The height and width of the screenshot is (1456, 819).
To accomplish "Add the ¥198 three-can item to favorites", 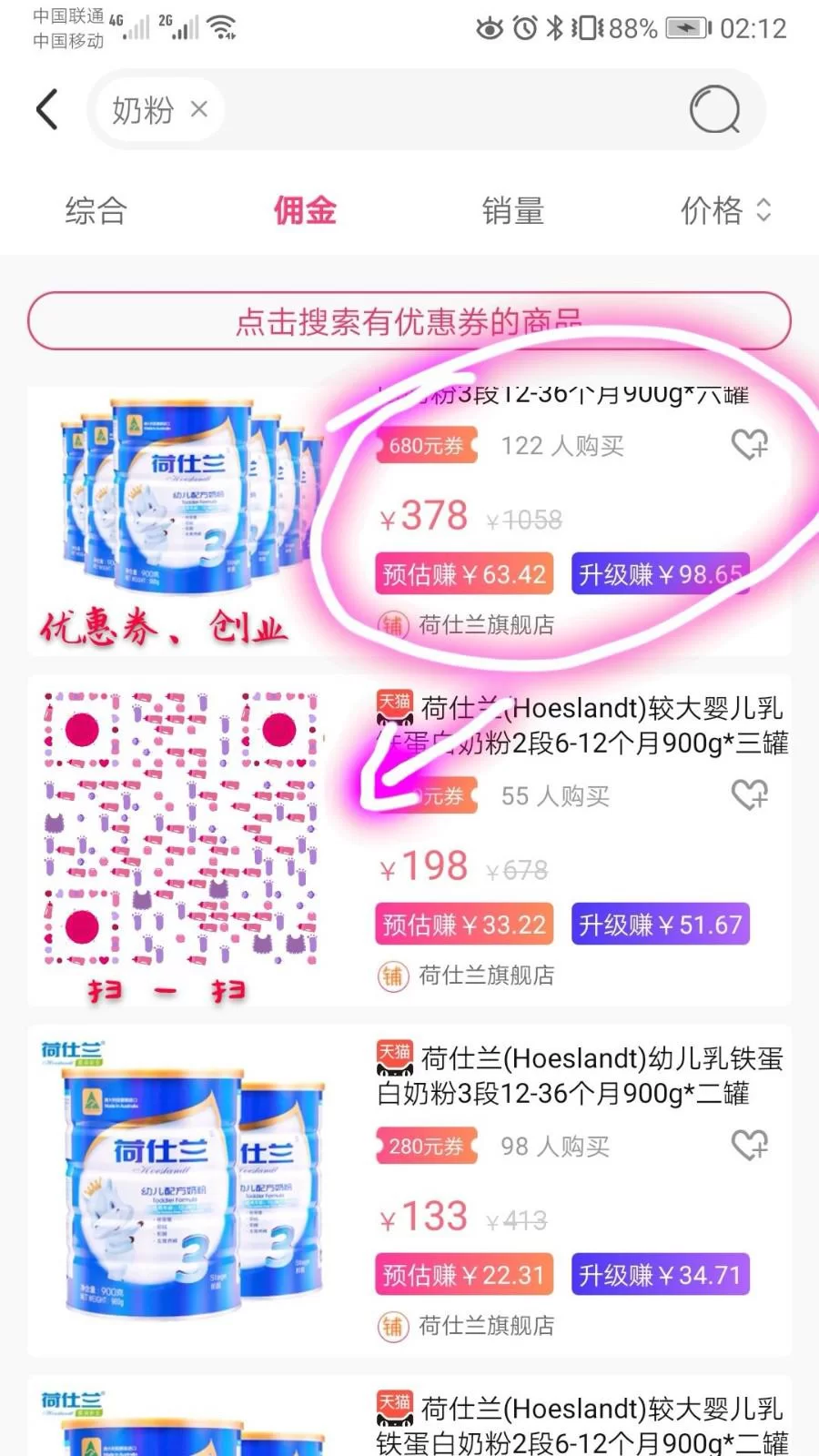I will coord(750,795).
